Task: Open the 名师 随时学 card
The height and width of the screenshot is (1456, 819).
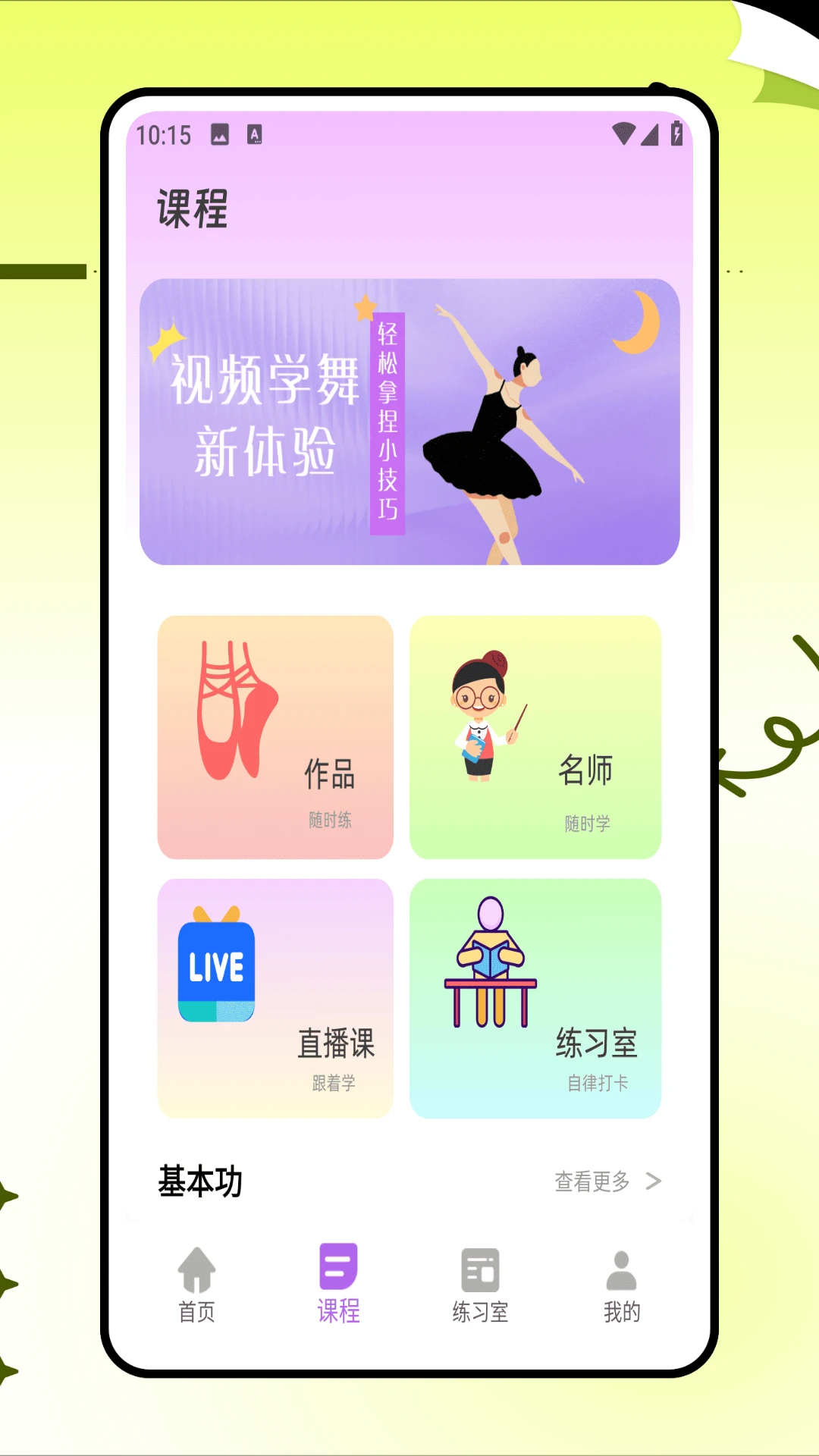Action: pyautogui.click(x=535, y=736)
